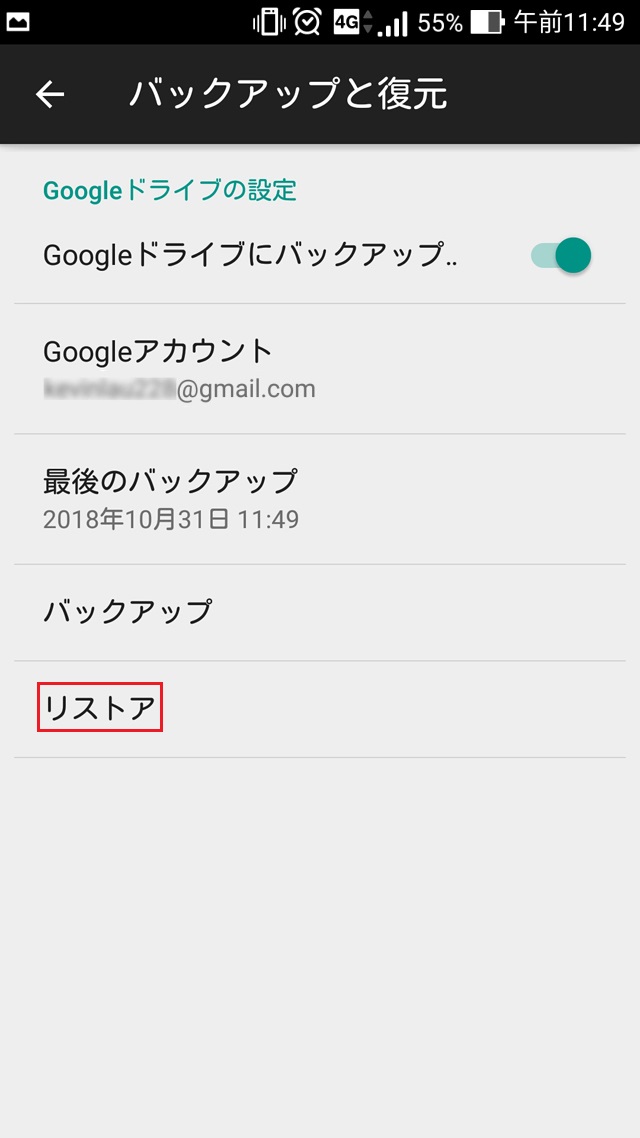The height and width of the screenshot is (1138, 640).
Task: Go back from バックアップと復元 screen
Action: (50, 95)
